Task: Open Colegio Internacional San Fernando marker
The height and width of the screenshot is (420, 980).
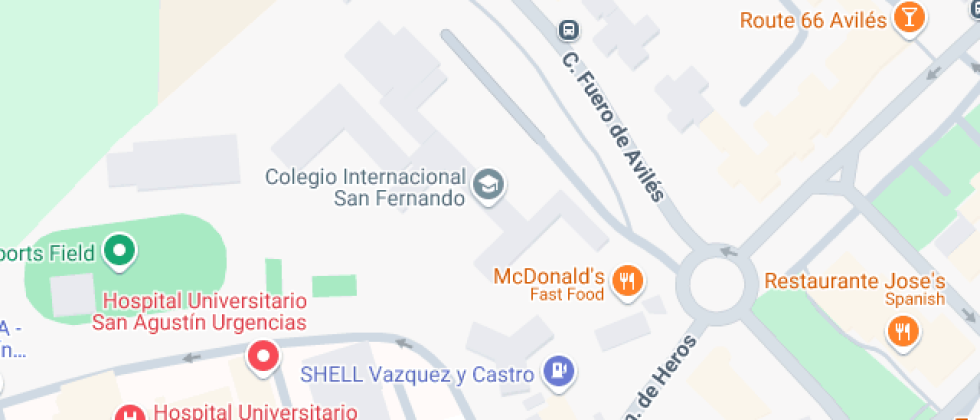Action: click(x=488, y=185)
